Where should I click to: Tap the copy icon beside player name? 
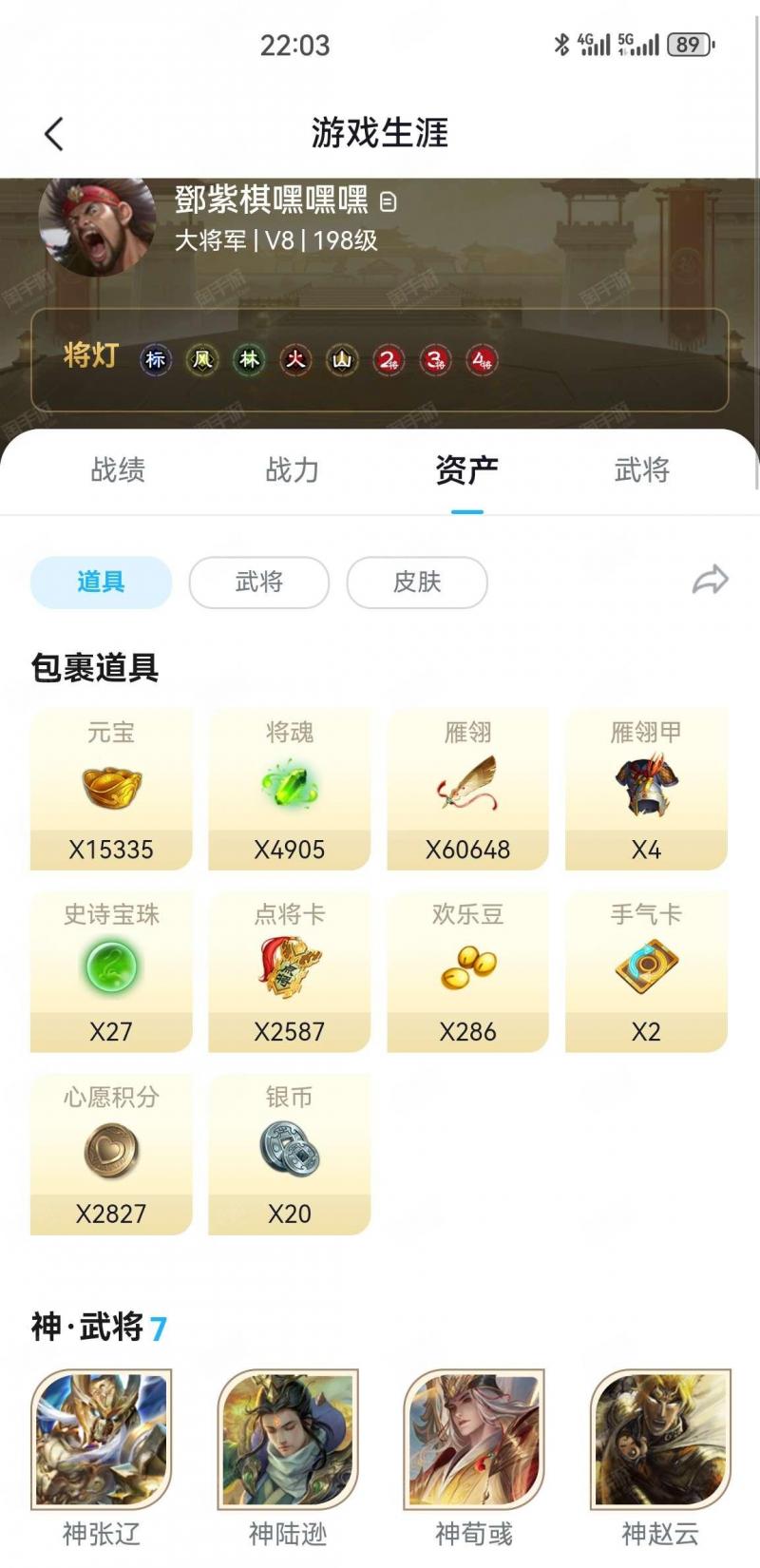tap(388, 201)
